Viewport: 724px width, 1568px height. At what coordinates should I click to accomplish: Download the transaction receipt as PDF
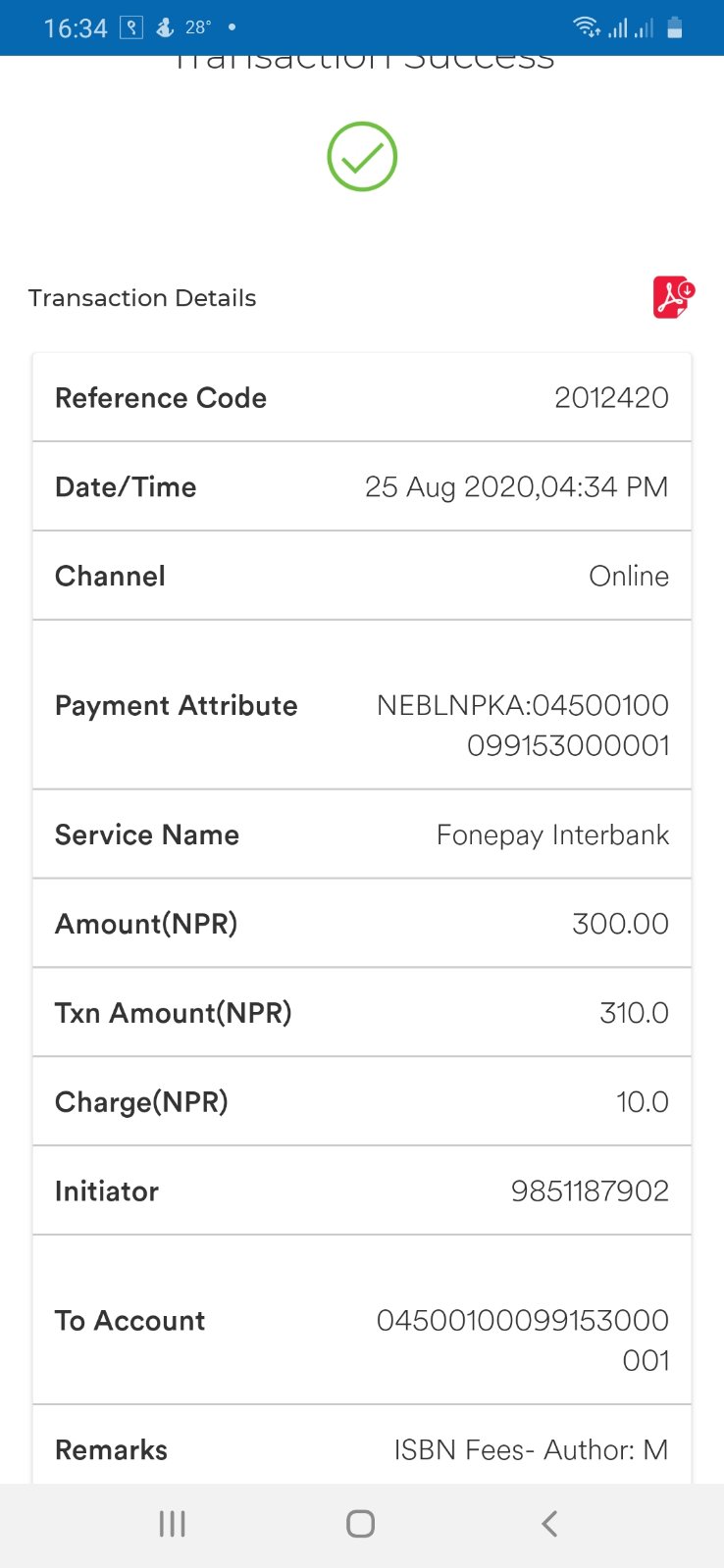click(x=674, y=297)
